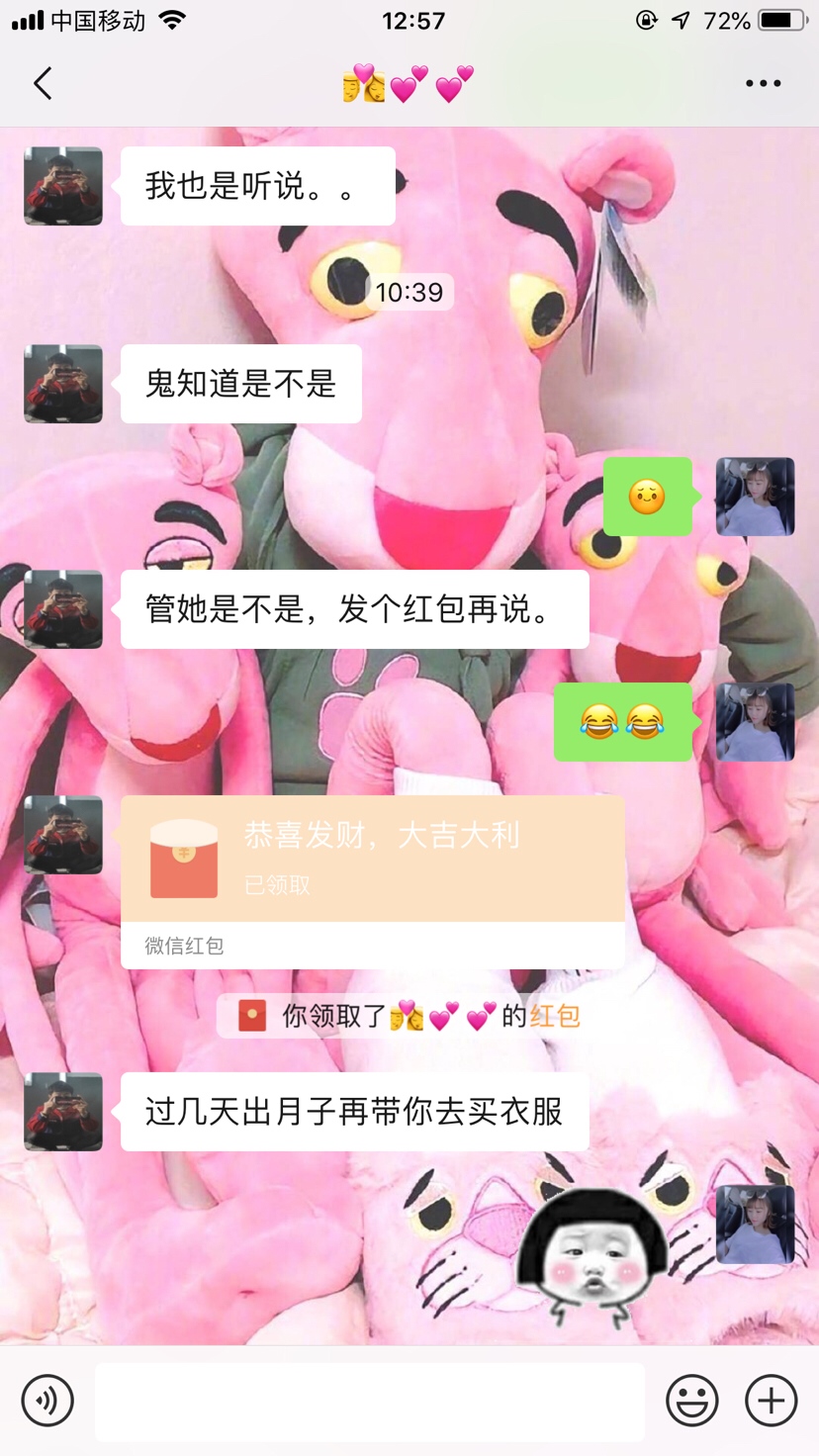Switch to voice message input
The height and width of the screenshot is (1456, 819).
pos(47,1400)
